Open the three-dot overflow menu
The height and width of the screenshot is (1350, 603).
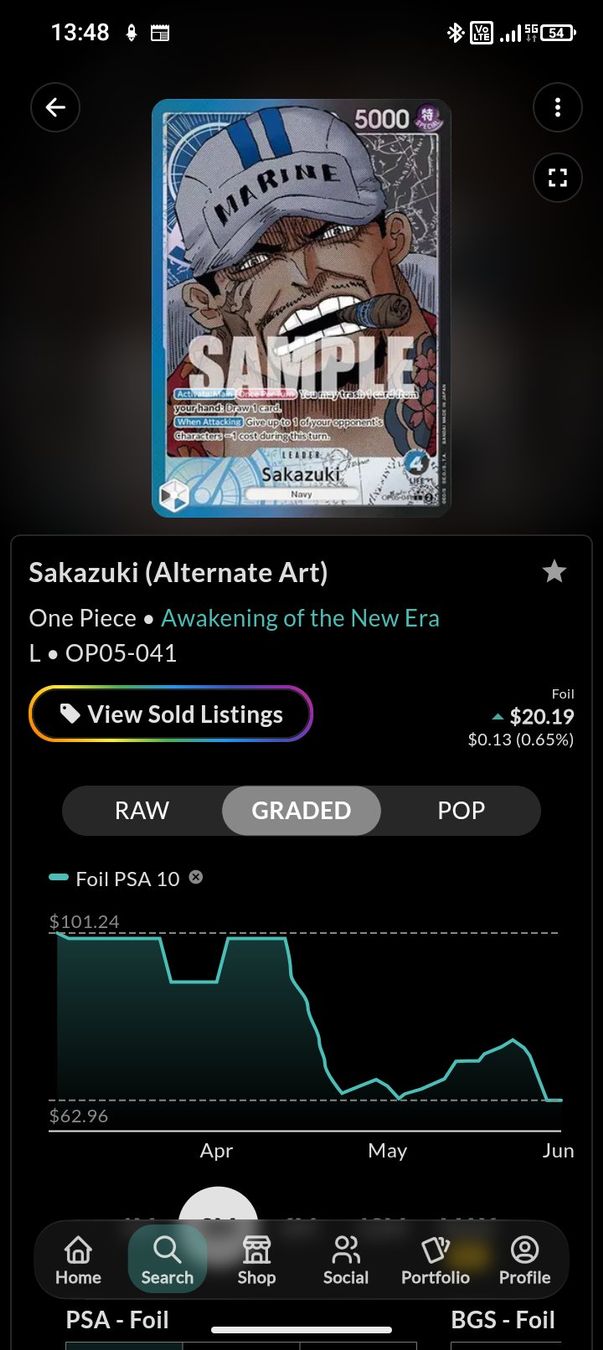coord(557,108)
